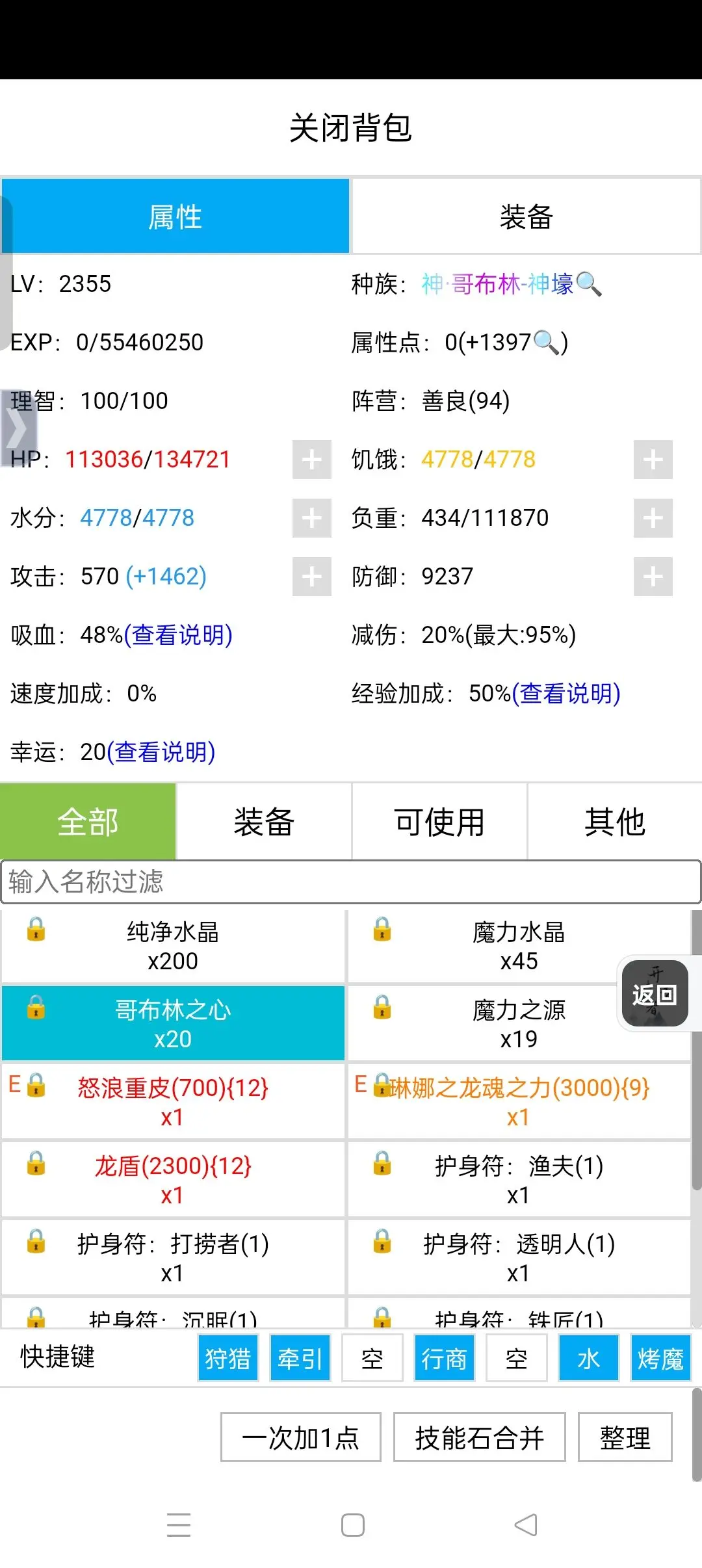
Task: Open the magnifier next to 种族 race name
Action: click(x=589, y=284)
